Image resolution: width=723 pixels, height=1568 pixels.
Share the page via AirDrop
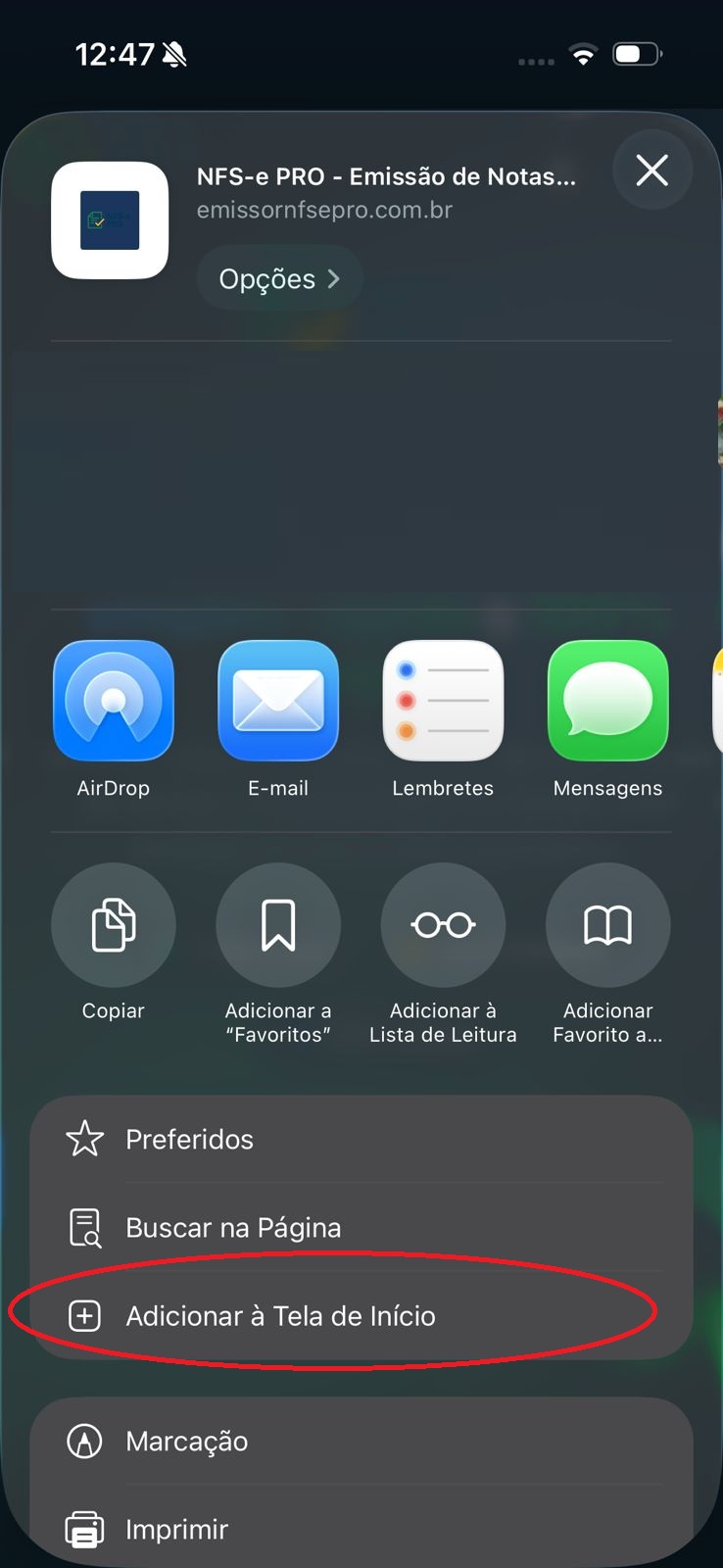(x=114, y=701)
